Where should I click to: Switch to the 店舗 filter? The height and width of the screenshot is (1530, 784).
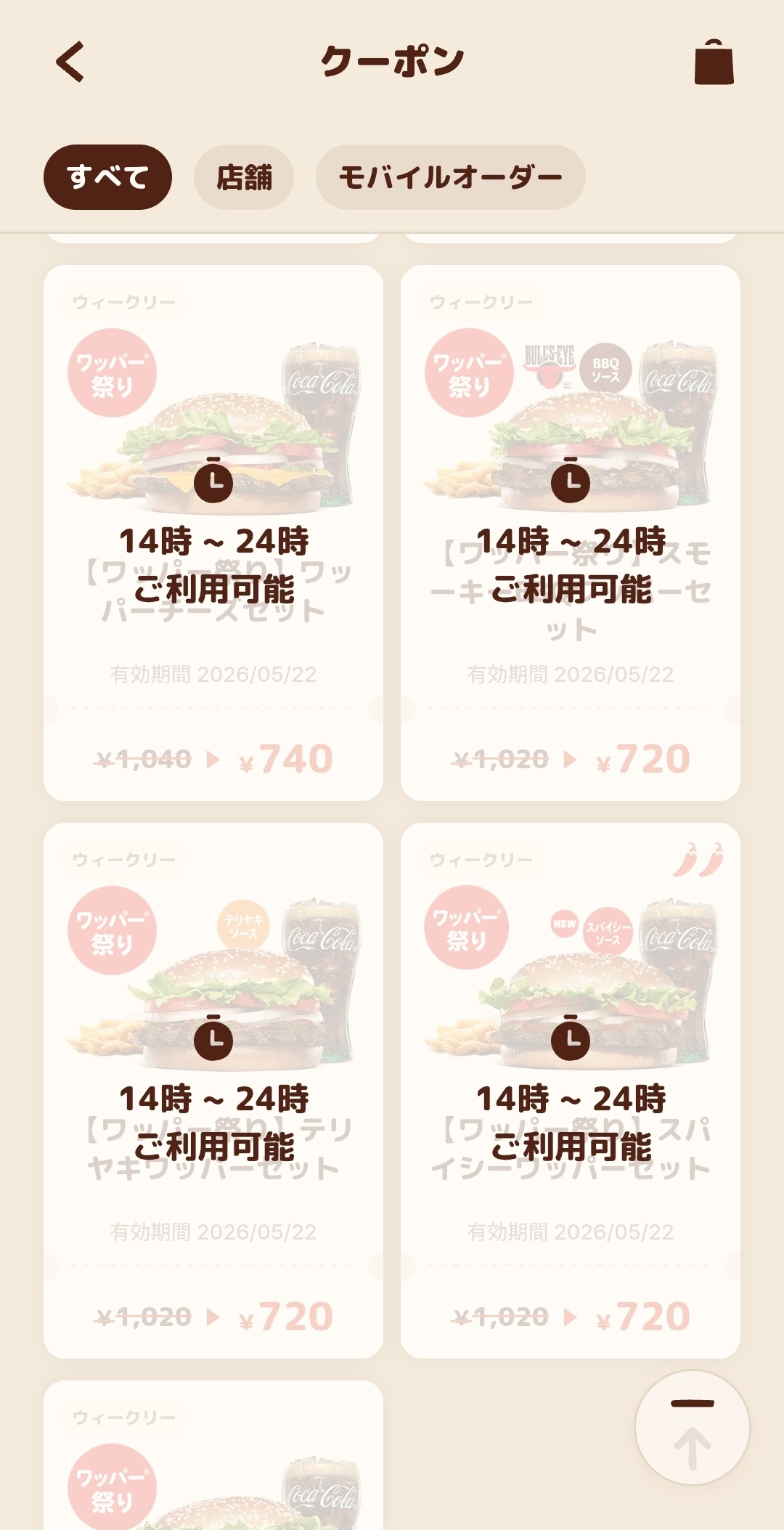tap(244, 177)
